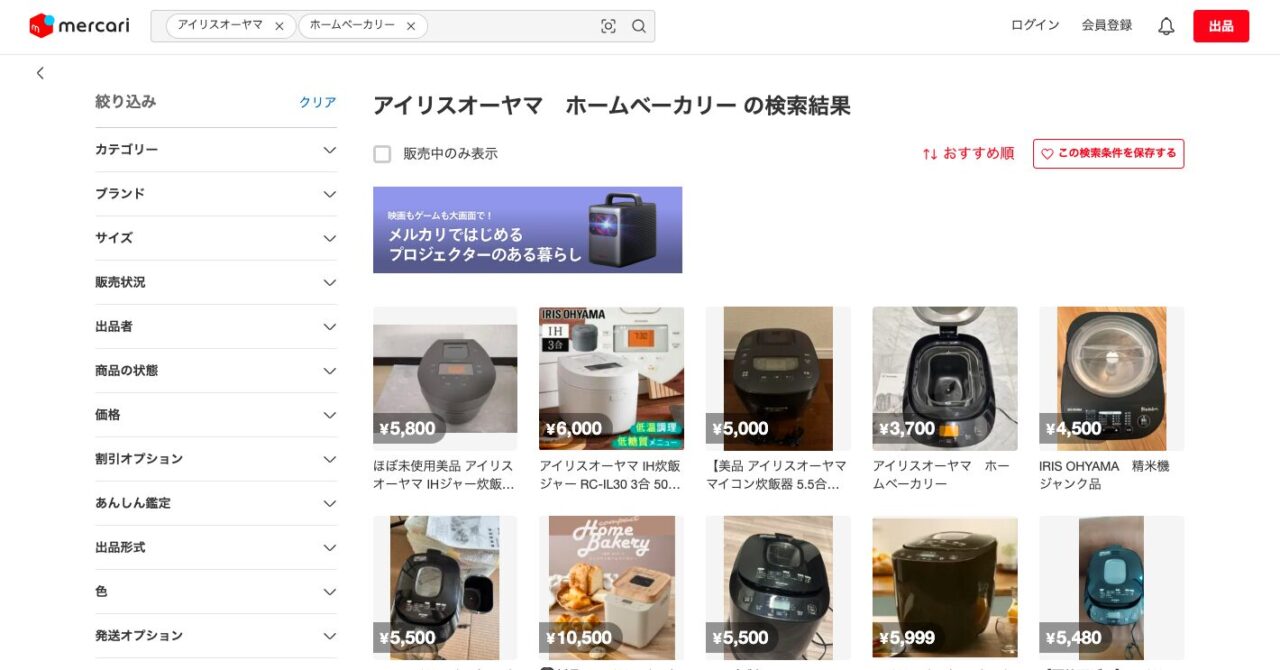Image resolution: width=1280 pixels, height=670 pixels.
Task: Collapse the filter panel with back arrow
Action: (40, 73)
